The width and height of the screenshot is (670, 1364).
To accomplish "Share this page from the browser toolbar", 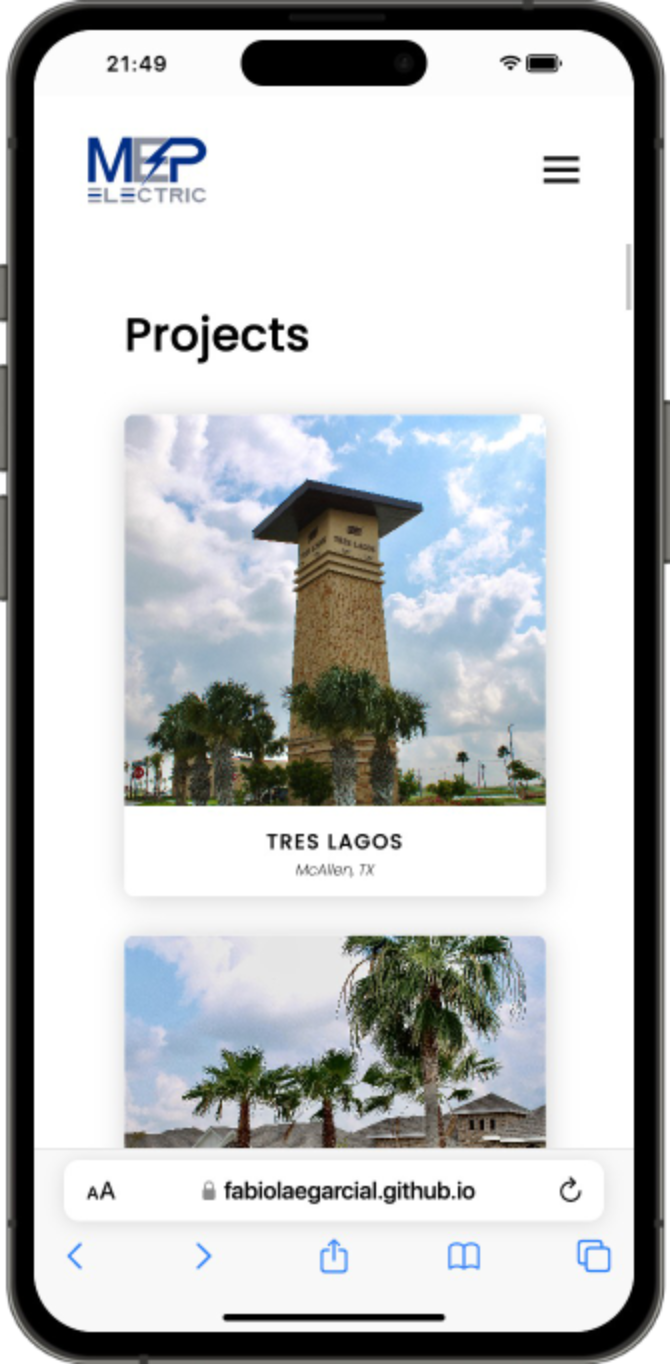I will point(334,1256).
